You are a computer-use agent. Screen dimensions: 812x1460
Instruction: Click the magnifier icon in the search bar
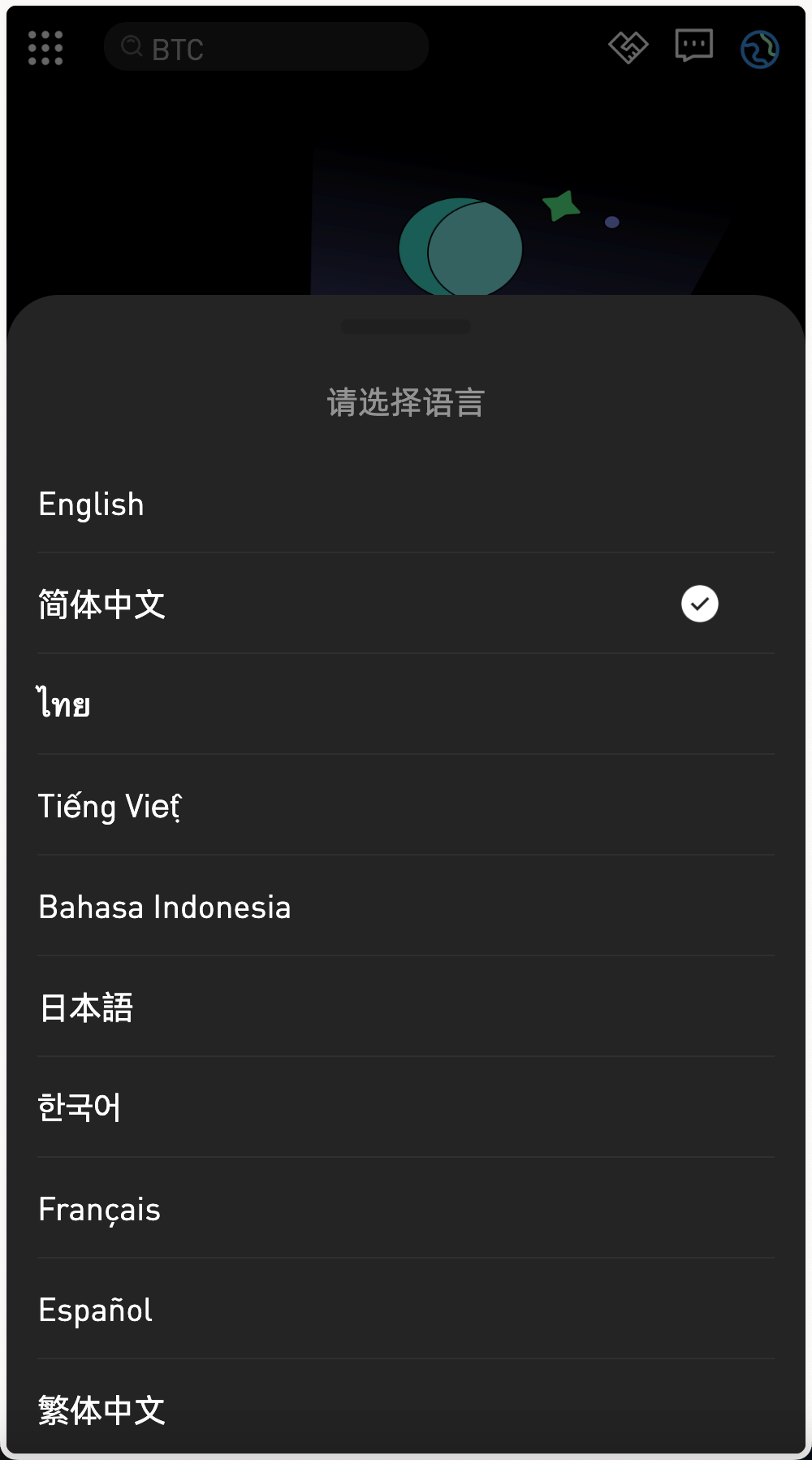(132, 46)
